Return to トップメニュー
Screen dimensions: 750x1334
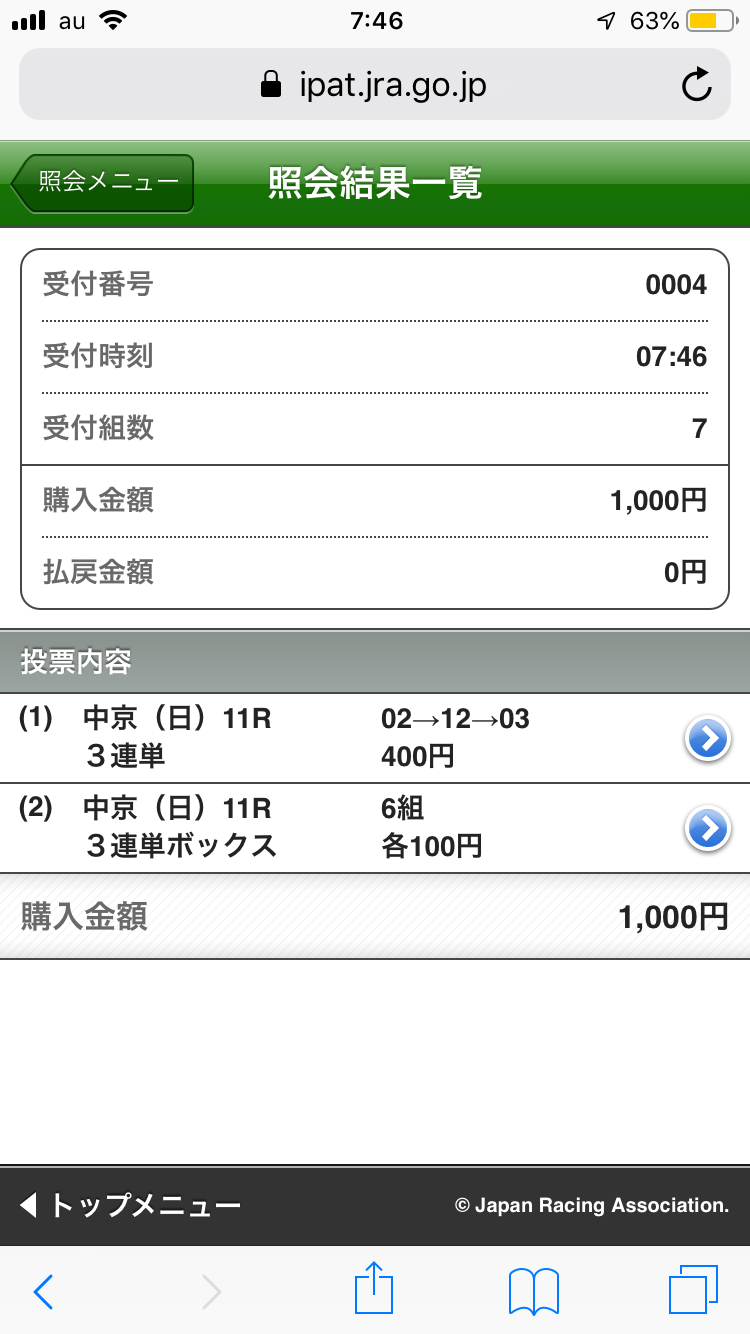coord(130,1205)
